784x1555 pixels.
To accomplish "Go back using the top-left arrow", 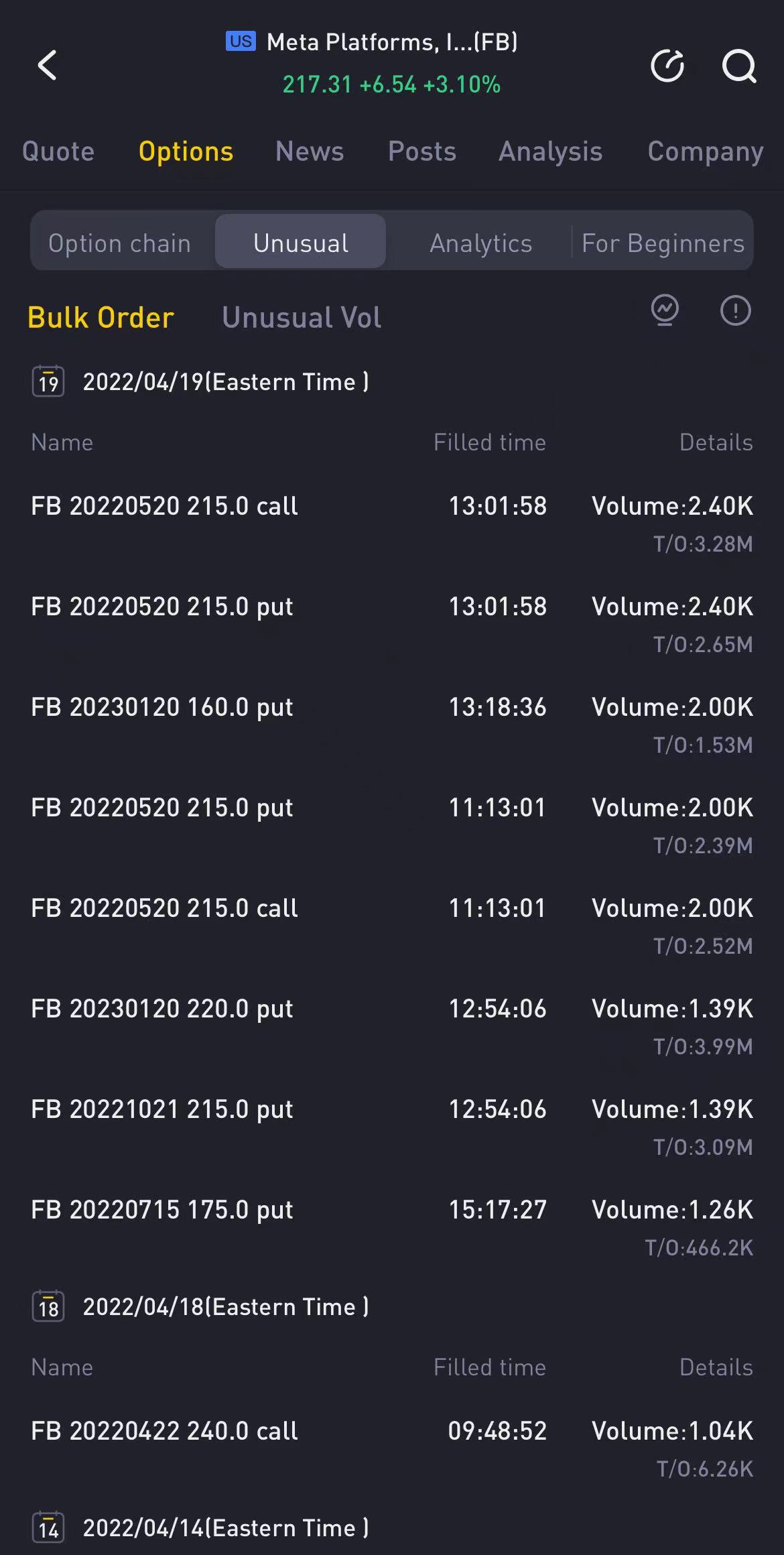I will [47, 66].
